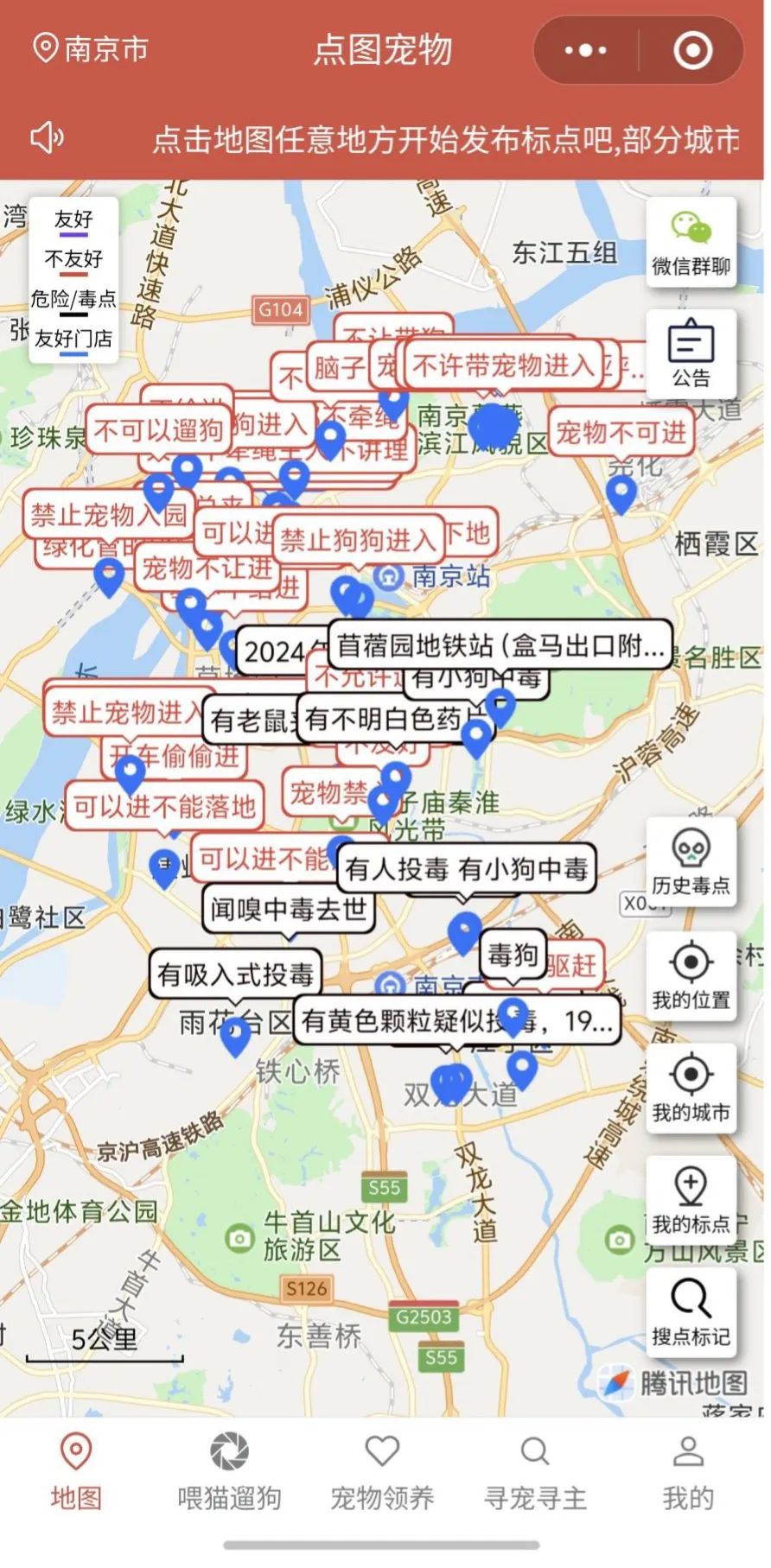The image size is (771, 1568).
Task: Open 微信群聊 group chat
Action: (691, 244)
